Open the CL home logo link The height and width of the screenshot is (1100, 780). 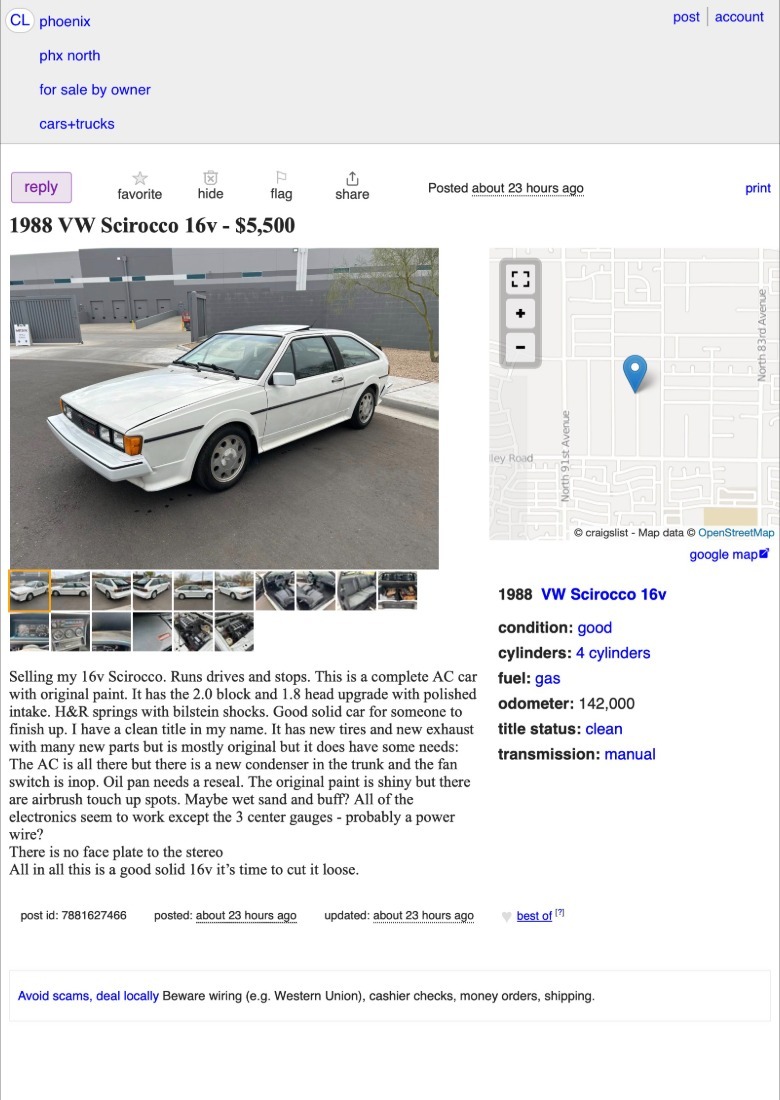pyautogui.click(x=20, y=21)
